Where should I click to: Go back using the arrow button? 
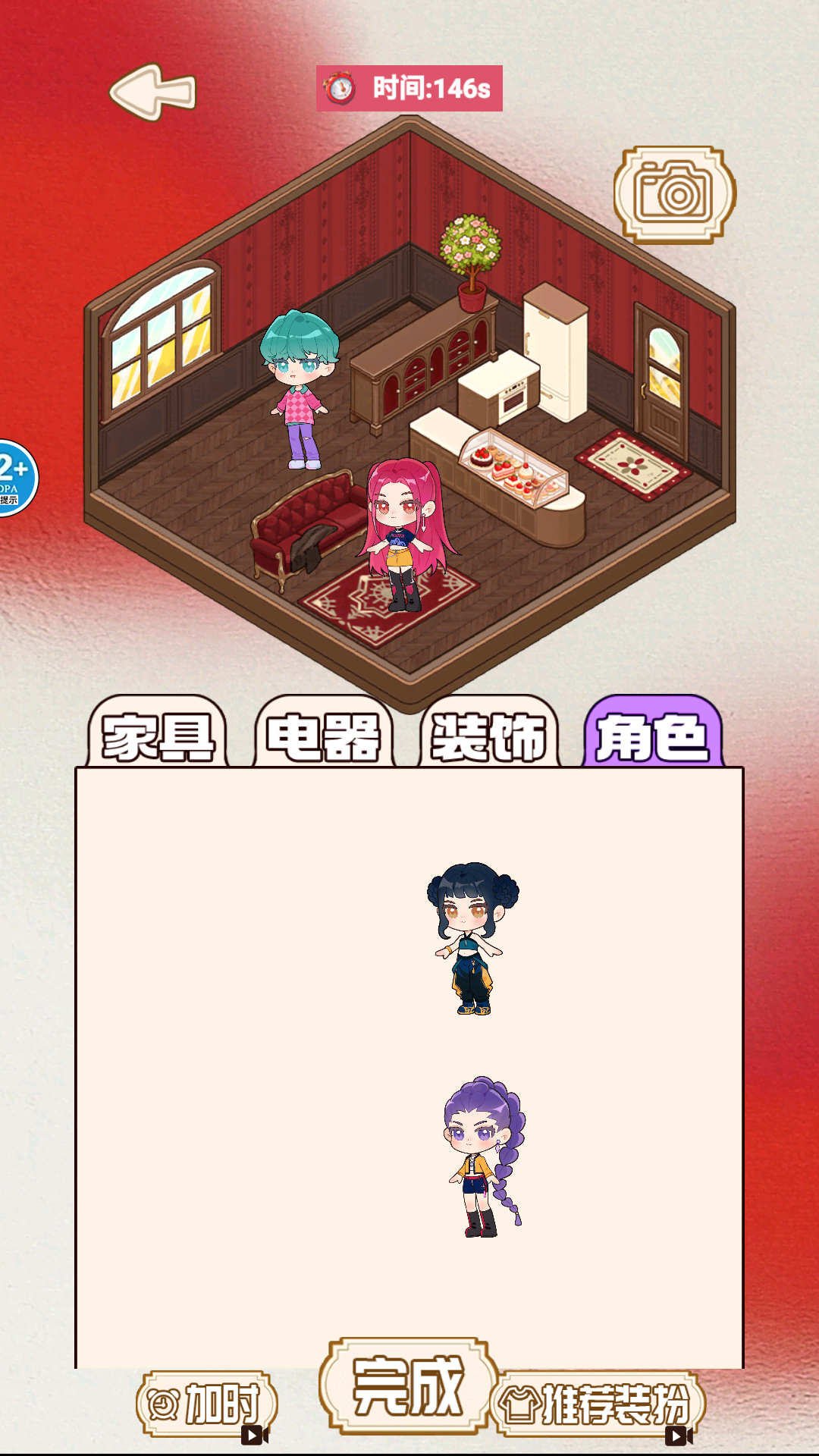[x=153, y=92]
